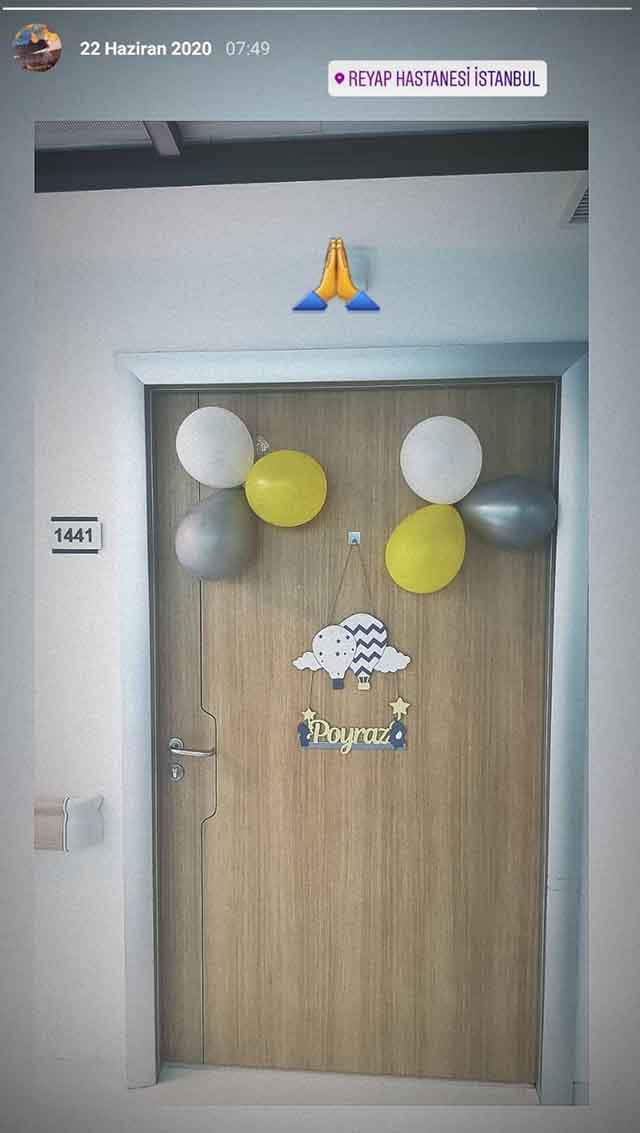
Task: Open the Reyap Hastanesi İstanbul location sticker
Action: [437, 78]
